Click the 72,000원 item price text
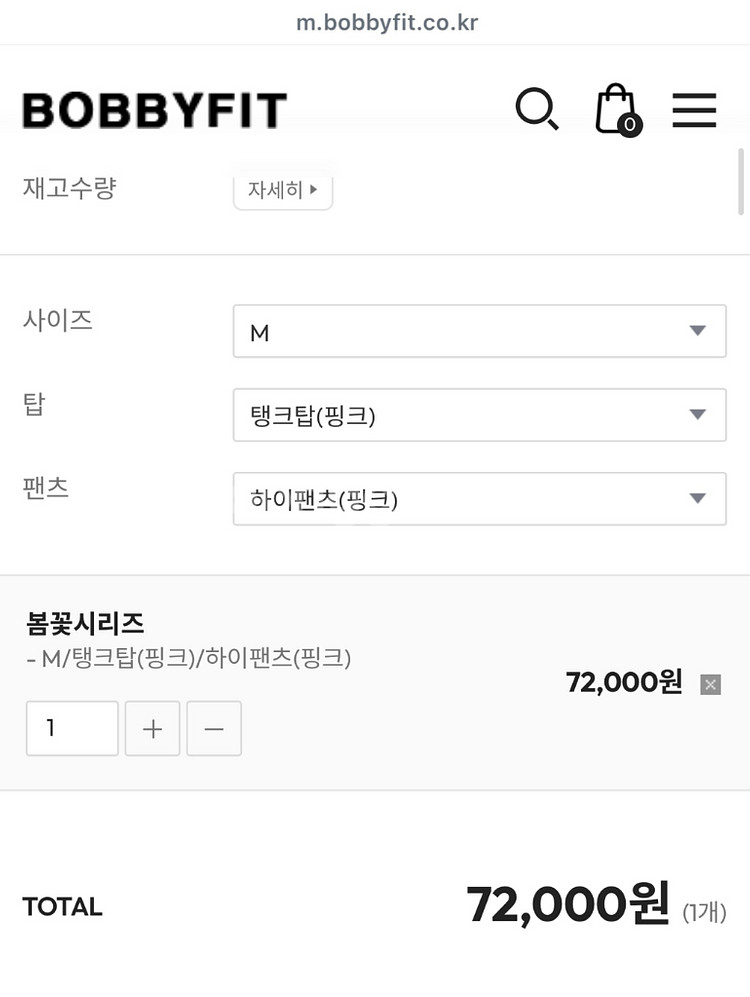Screen dimensions: 750x997 [622, 682]
